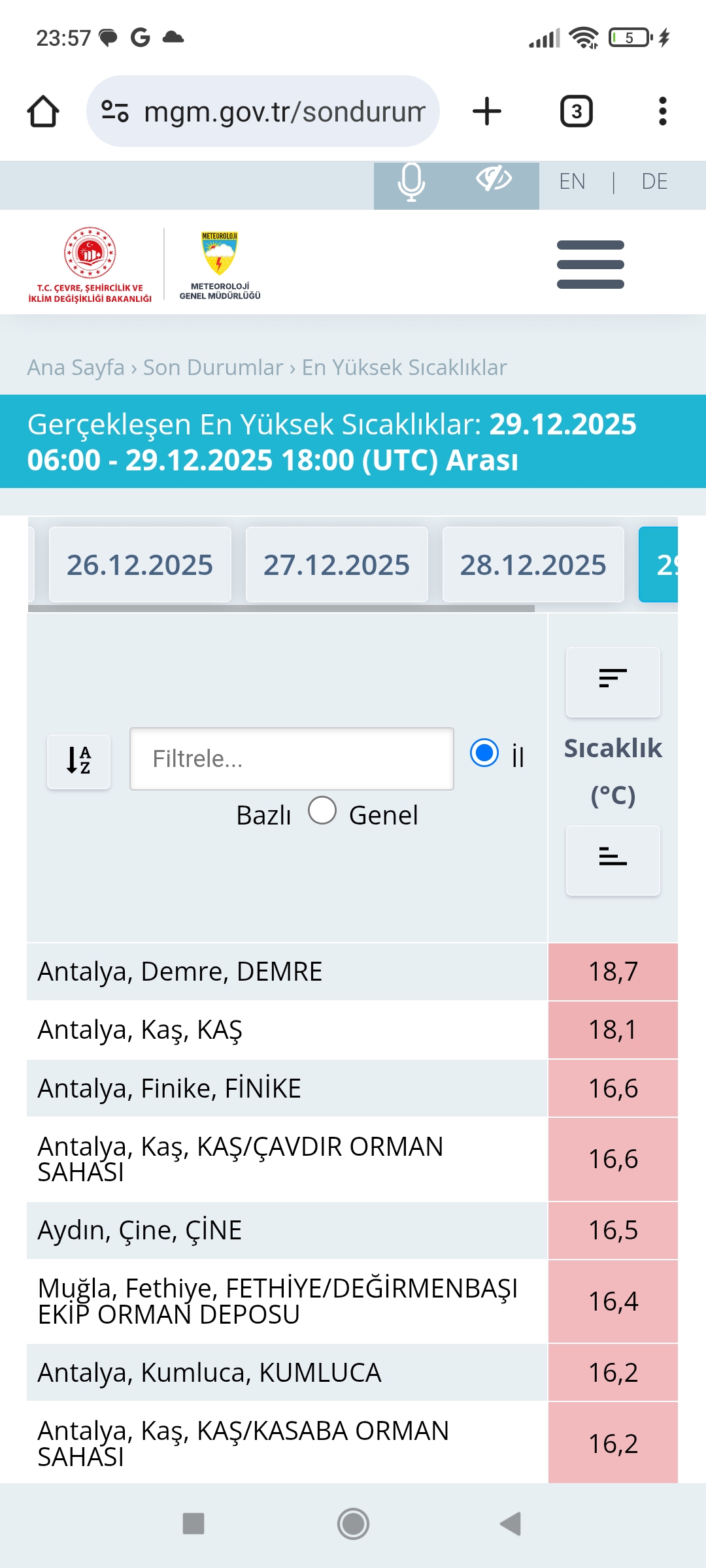Select the 27.12.2025 date tab
The width and height of the screenshot is (706, 1568).
click(x=337, y=564)
